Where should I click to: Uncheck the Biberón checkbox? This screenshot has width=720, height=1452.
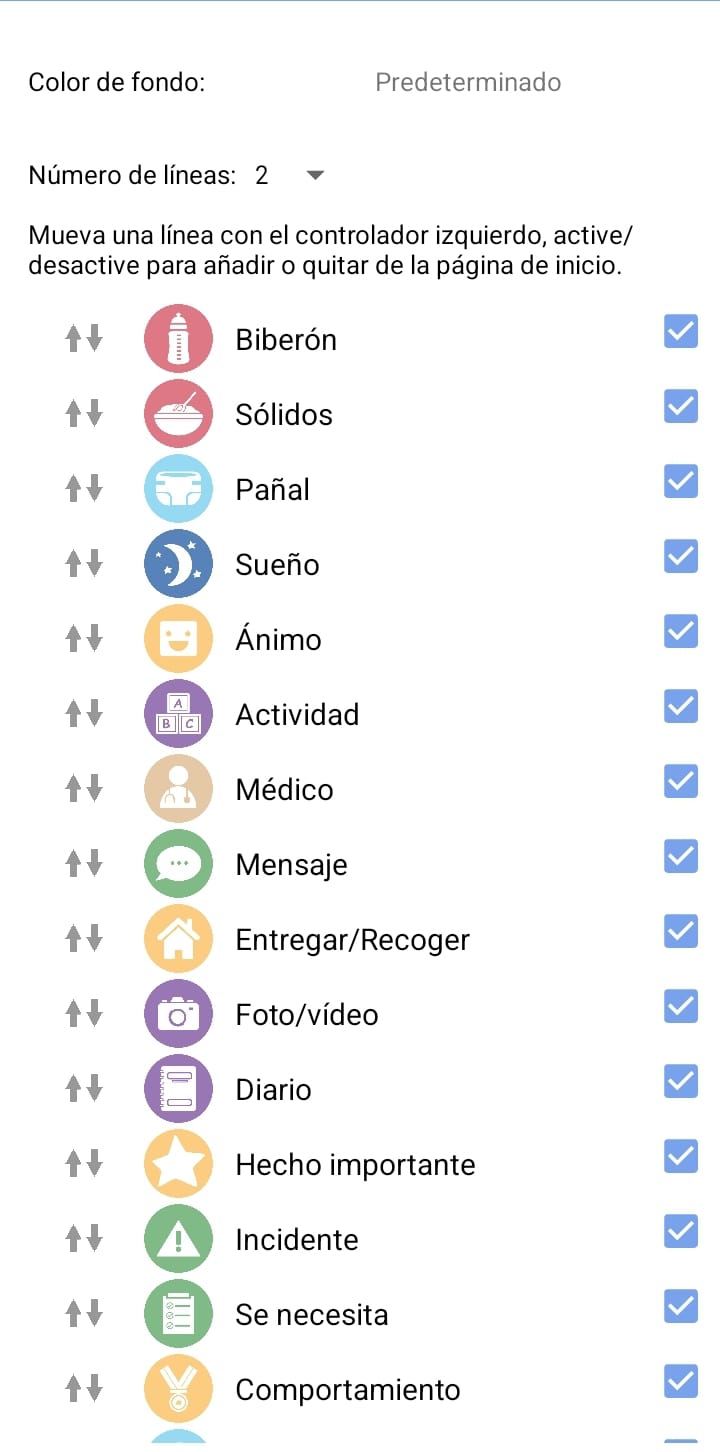tap(681, 331)
